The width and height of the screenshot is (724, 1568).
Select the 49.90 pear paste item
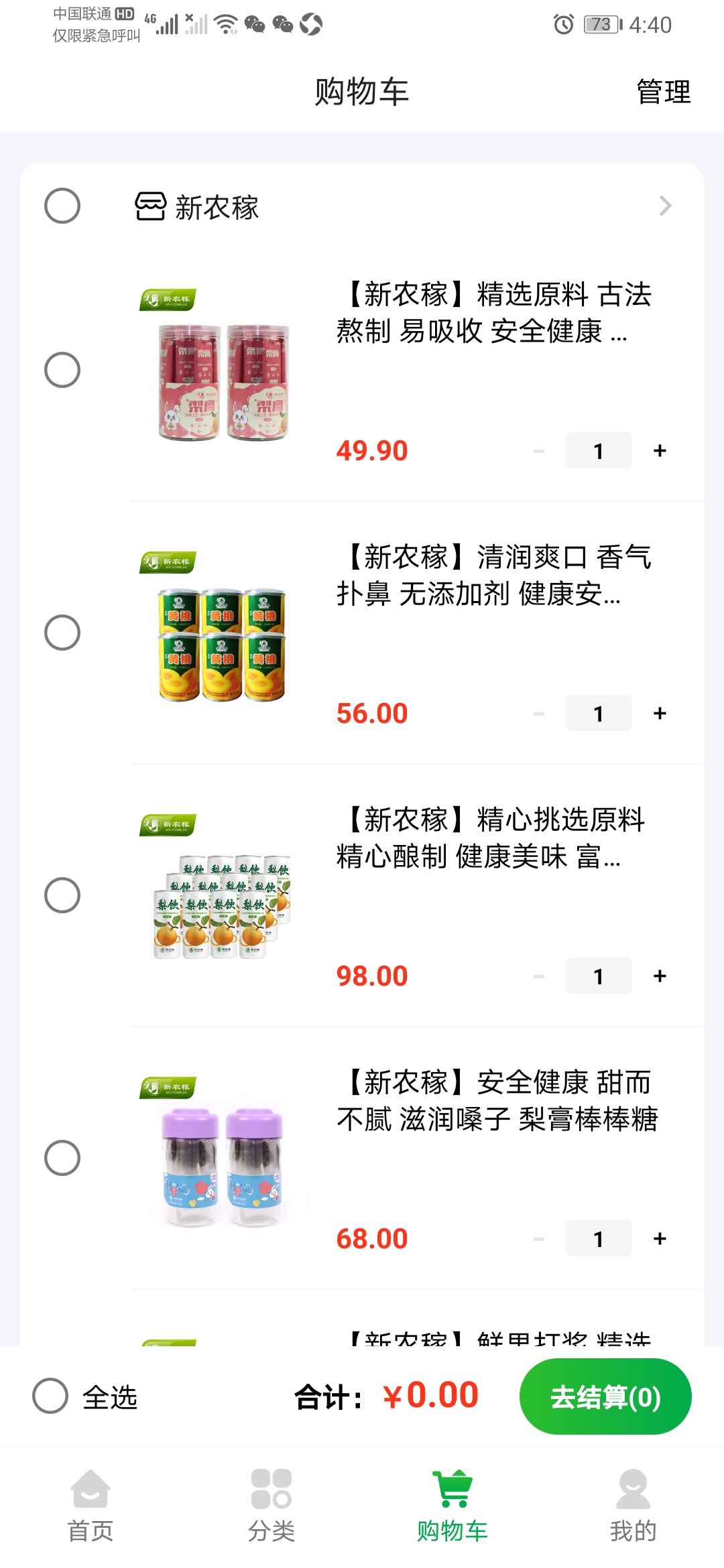coord(62,370)
